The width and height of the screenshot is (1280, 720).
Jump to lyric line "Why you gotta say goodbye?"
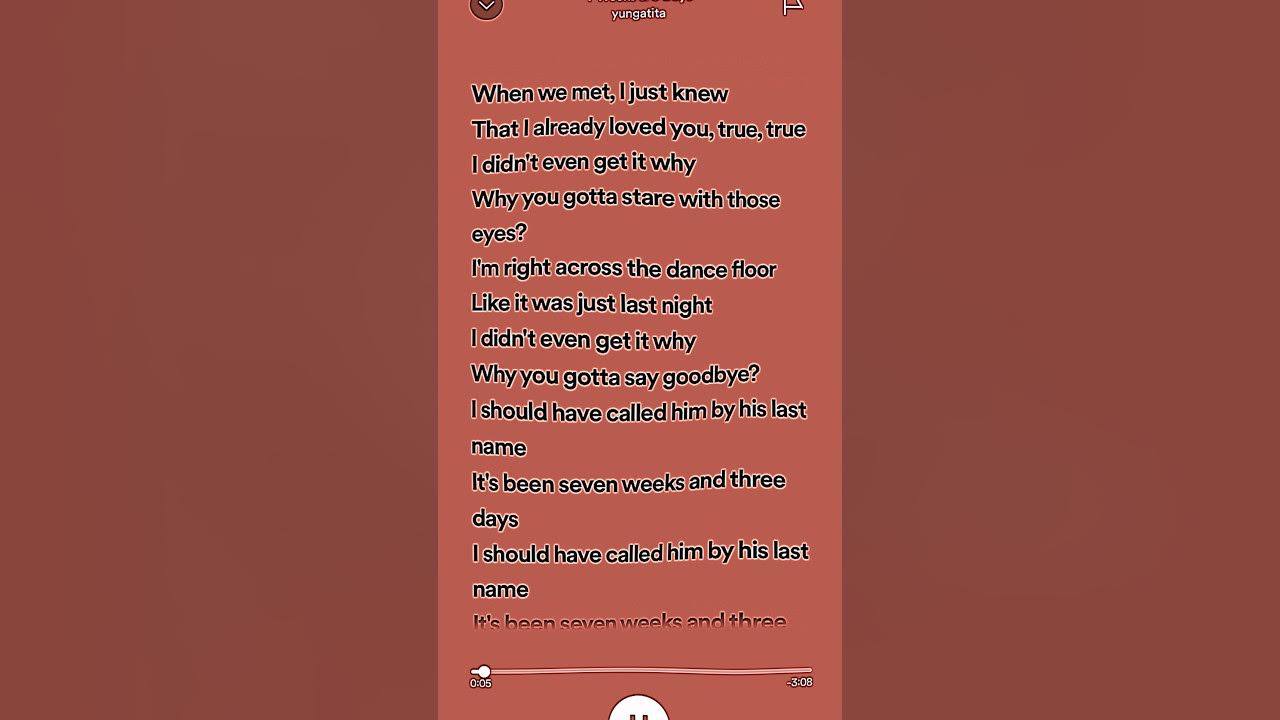615,375
